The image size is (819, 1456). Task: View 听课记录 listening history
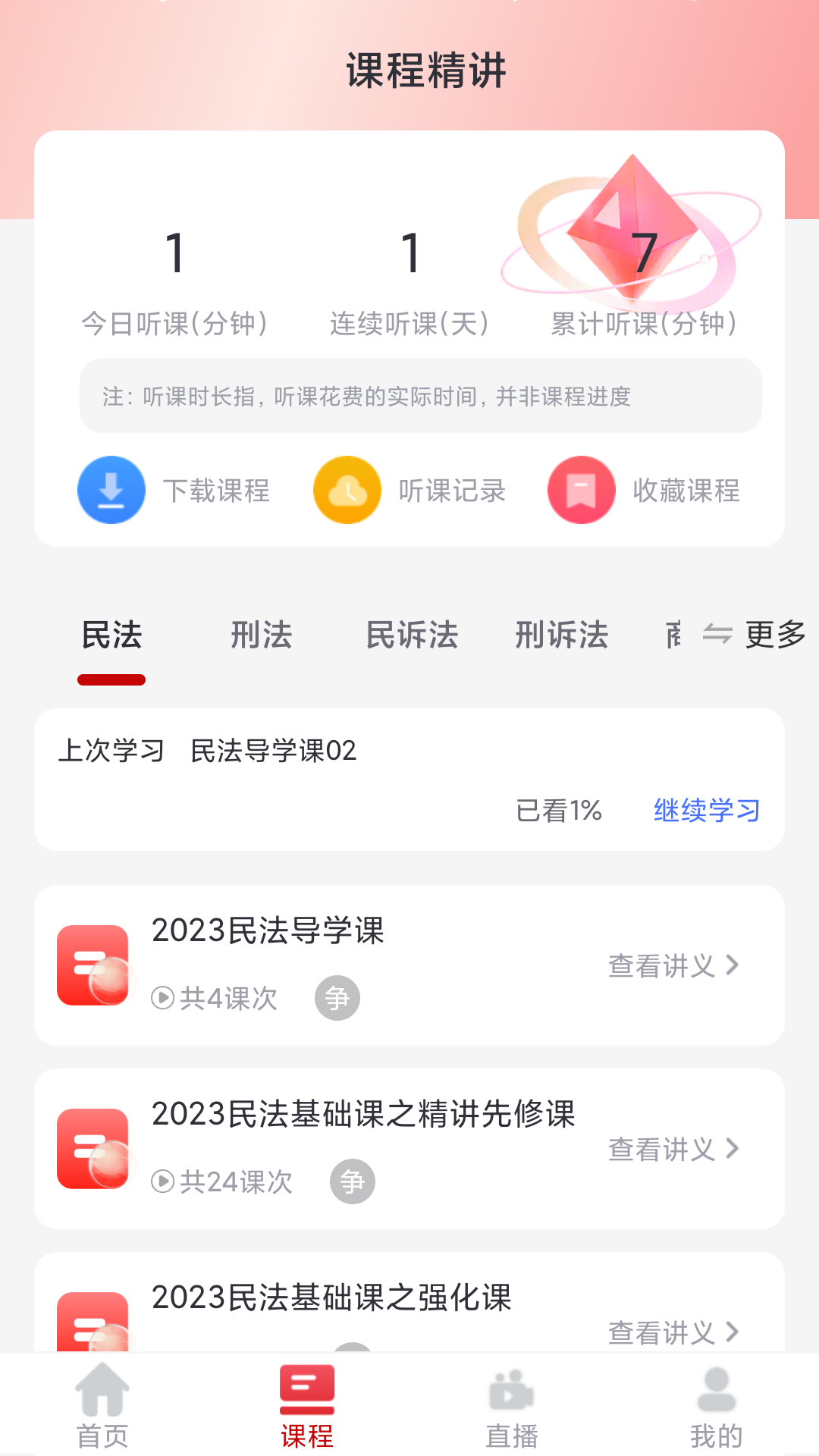410,491
